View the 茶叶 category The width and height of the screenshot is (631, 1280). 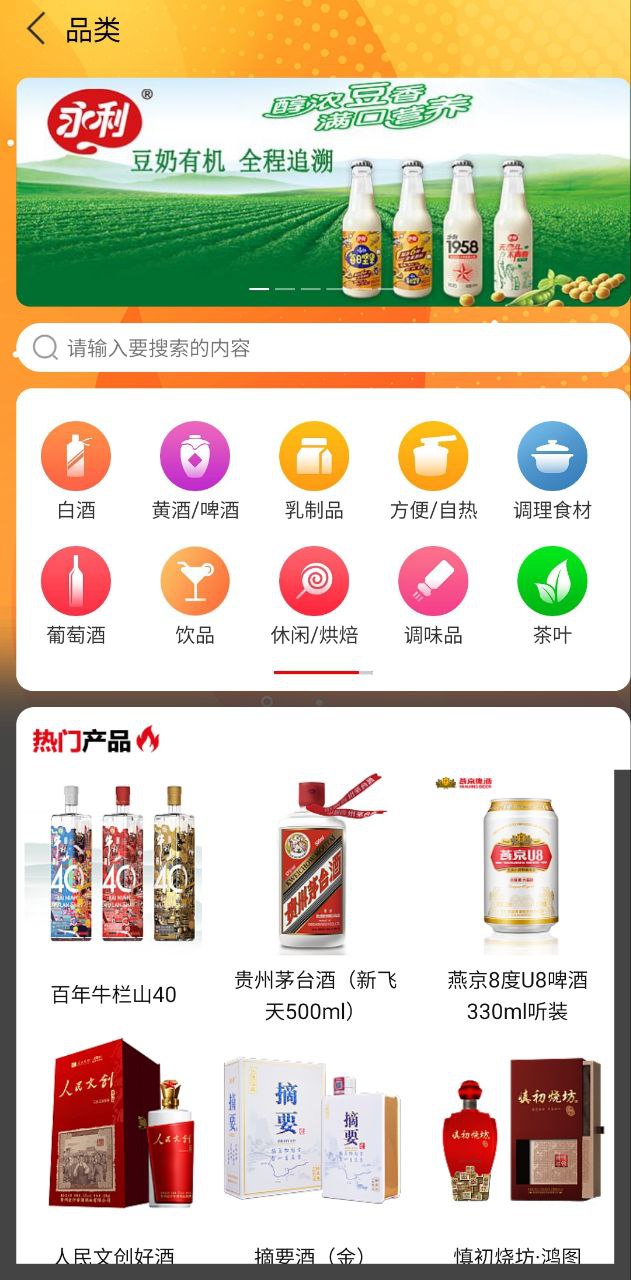coord(552,595)
